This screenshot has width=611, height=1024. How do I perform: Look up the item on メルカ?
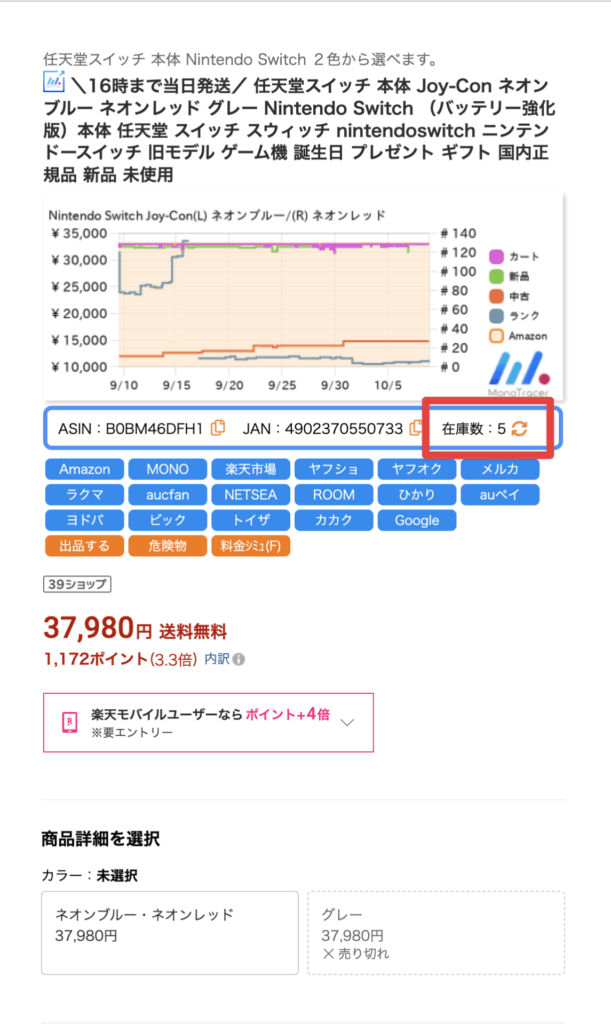pyautogui.click(x=499, y=469)
